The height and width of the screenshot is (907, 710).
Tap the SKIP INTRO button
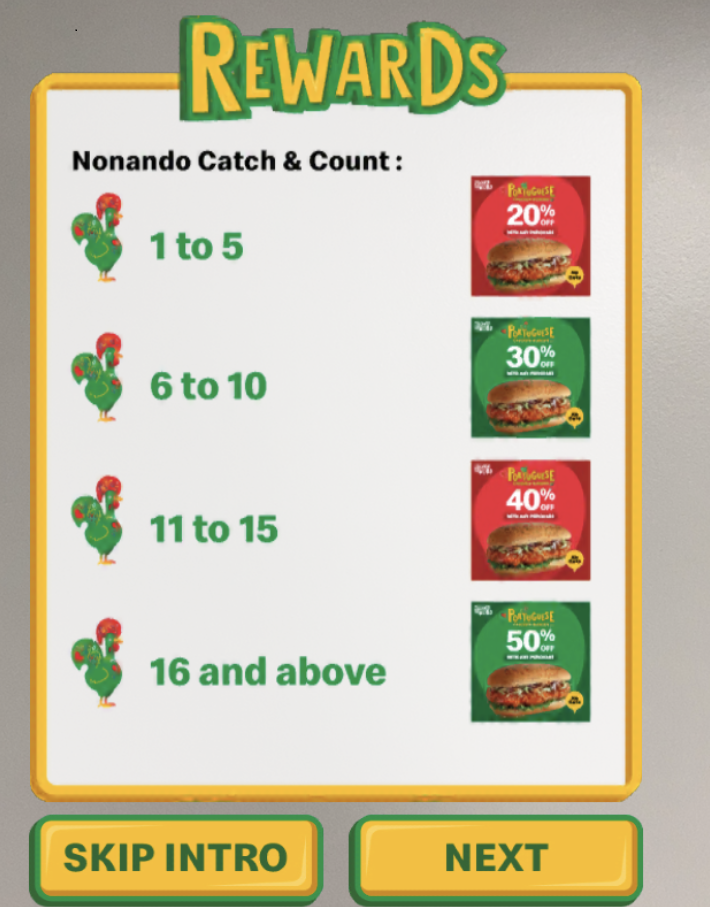(176, 857)
